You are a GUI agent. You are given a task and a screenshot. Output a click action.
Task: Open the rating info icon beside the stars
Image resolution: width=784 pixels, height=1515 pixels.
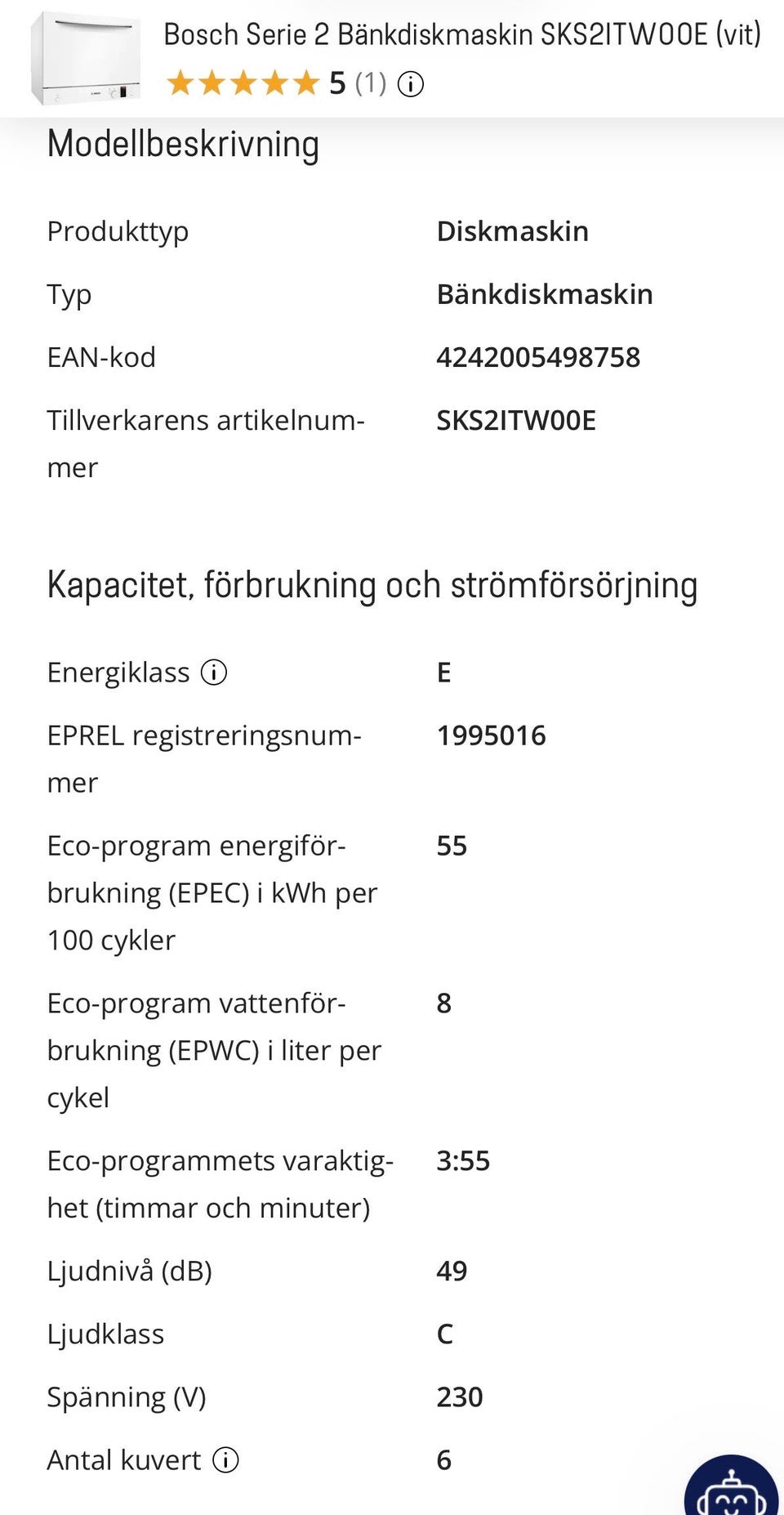(411, 83)
